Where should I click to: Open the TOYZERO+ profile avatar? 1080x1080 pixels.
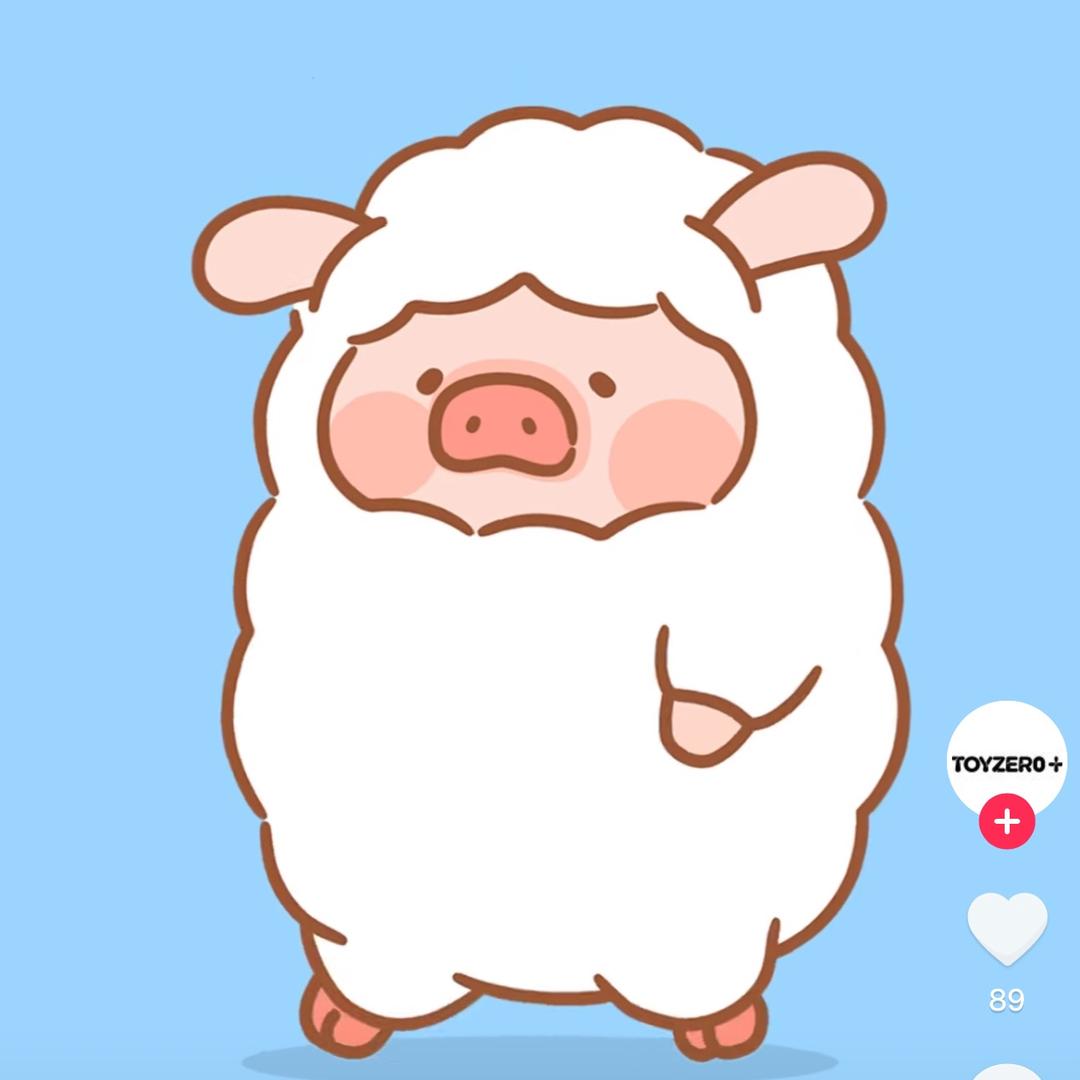click(1006, 760)
